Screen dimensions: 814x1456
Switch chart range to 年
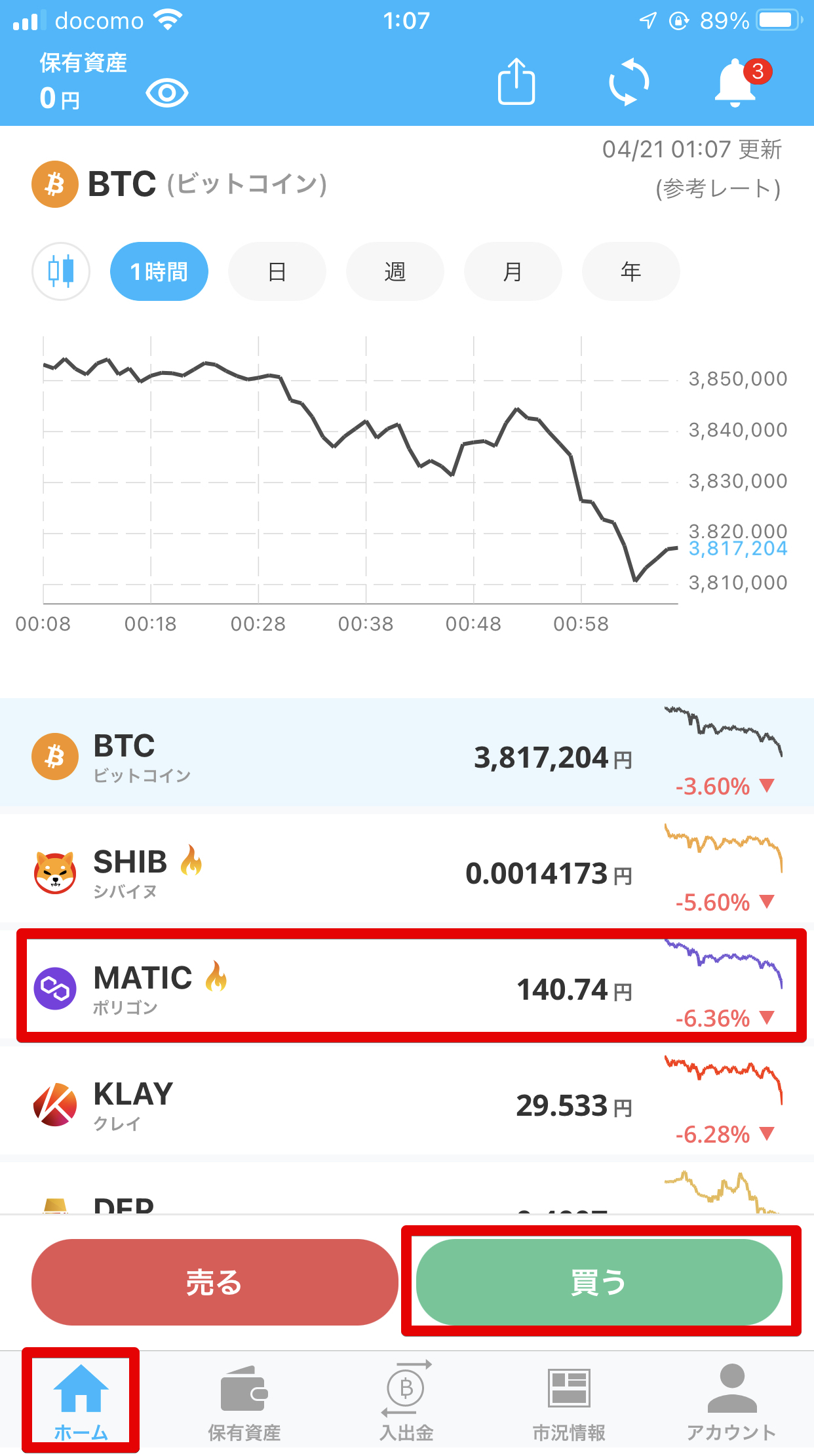pyautogui.click(x=631, y=271)
